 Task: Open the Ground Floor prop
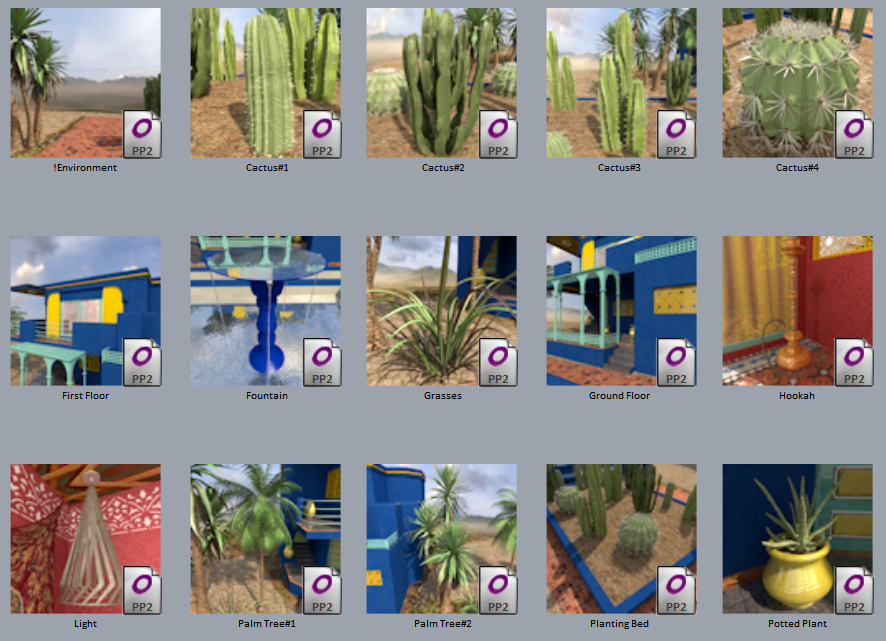tap(621, 311)
